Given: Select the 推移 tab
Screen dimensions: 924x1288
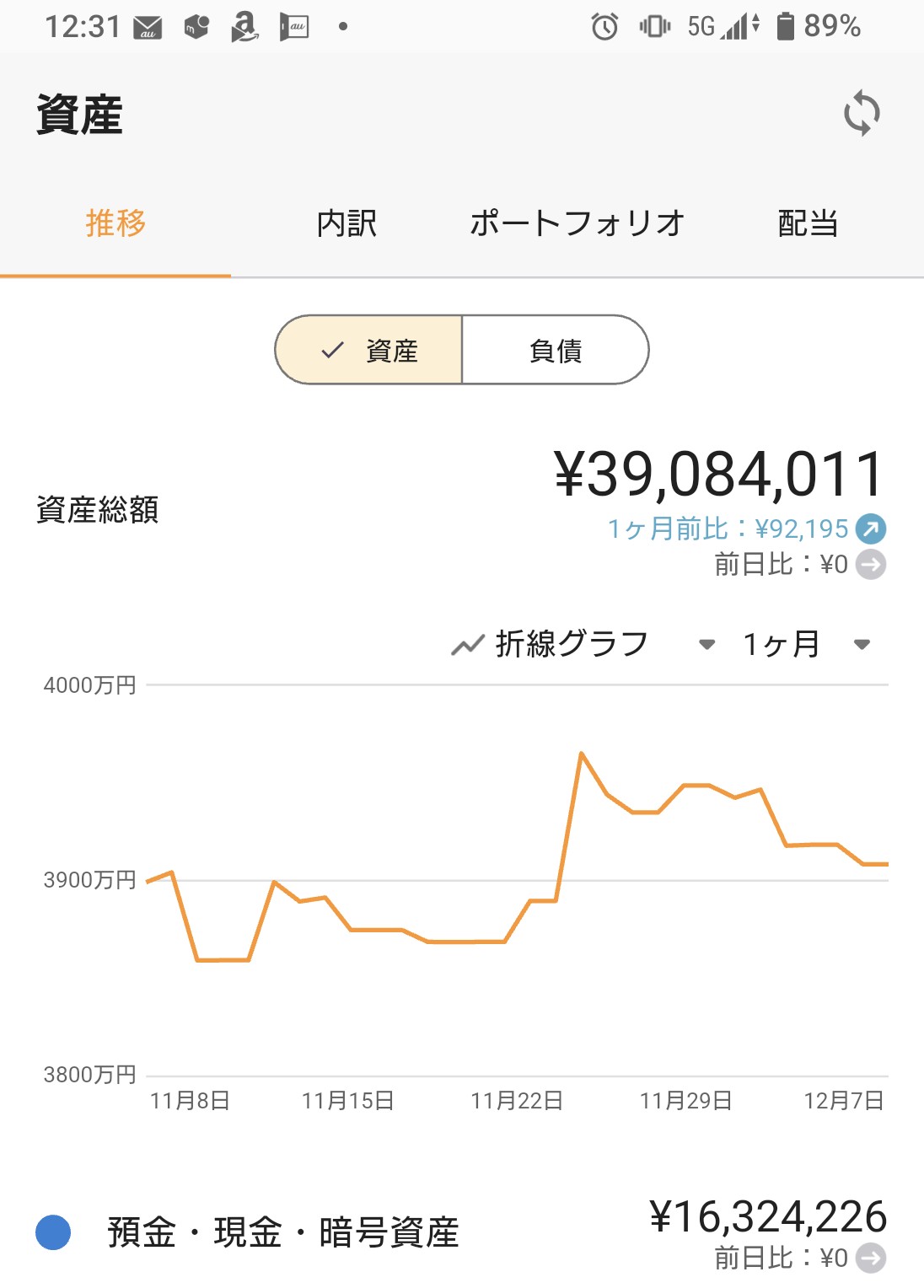Looking at the screenshot, I should click(x=115, y=224).
